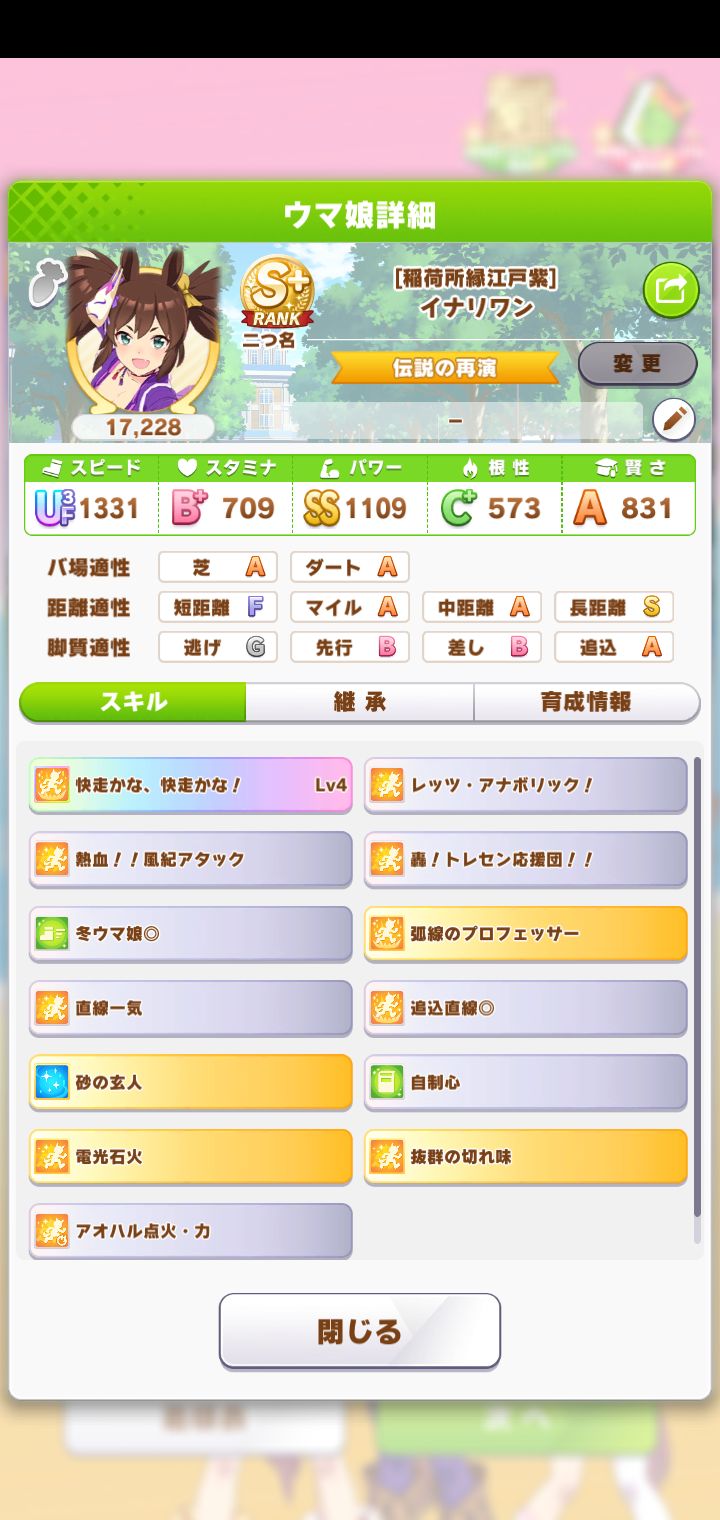The height and width of the screenshot is (1520, 720).
Task: View details of 抜群の切れ味
Action: pos(525,1157)
